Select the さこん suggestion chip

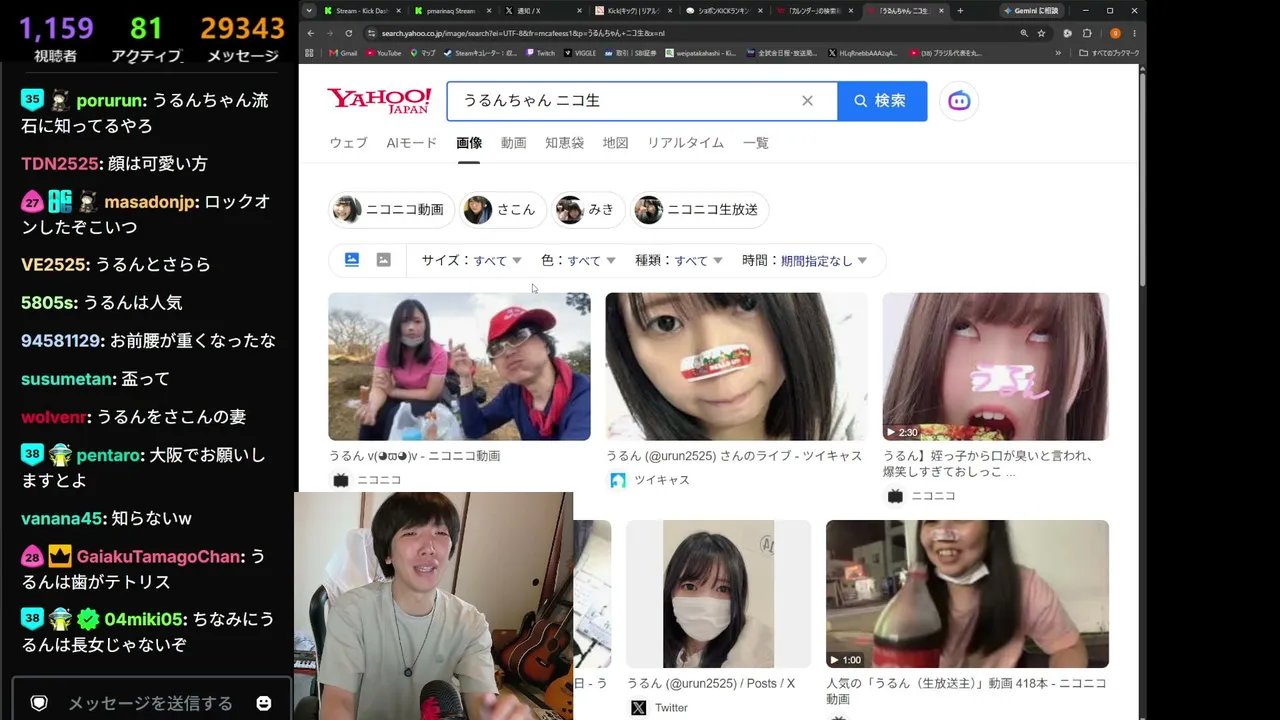tap(503, 210)
